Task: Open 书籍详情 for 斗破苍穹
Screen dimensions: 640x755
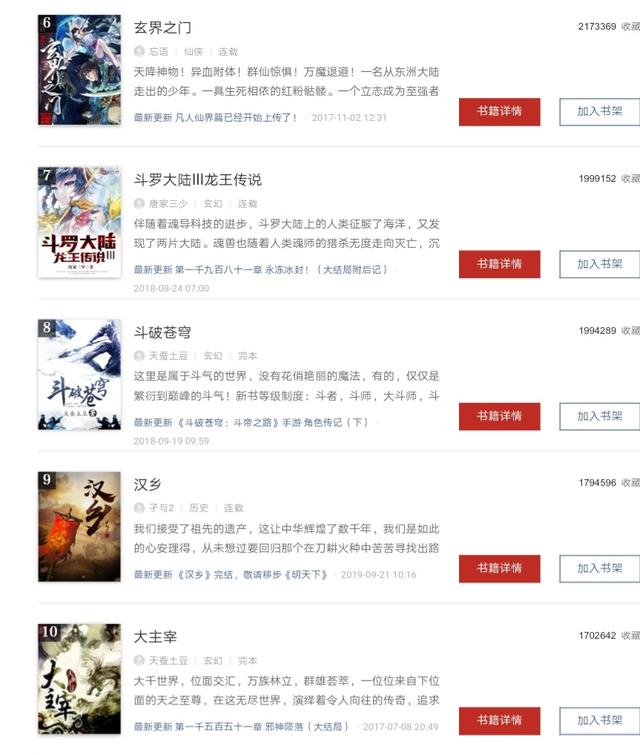Action: click(x=499, y=416)
